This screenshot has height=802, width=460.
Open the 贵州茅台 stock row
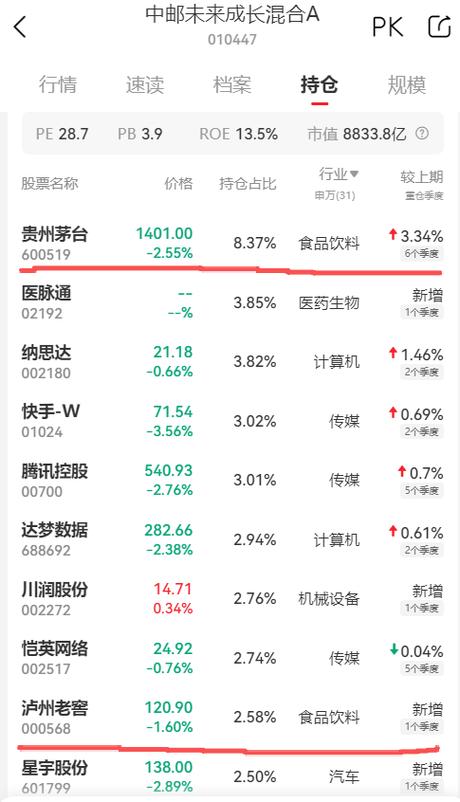click(232, 243)
